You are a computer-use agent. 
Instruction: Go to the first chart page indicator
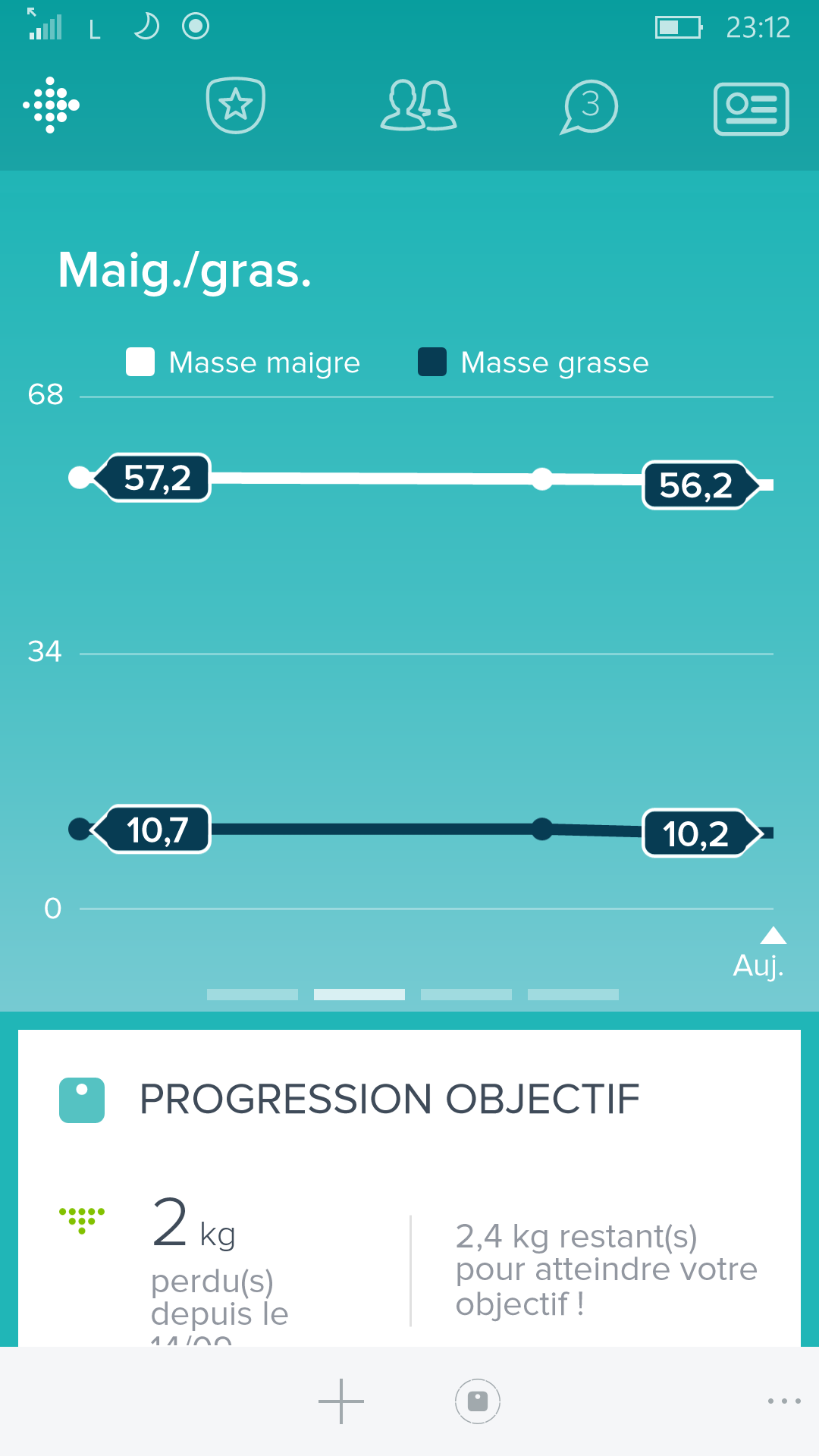(253, 994)
